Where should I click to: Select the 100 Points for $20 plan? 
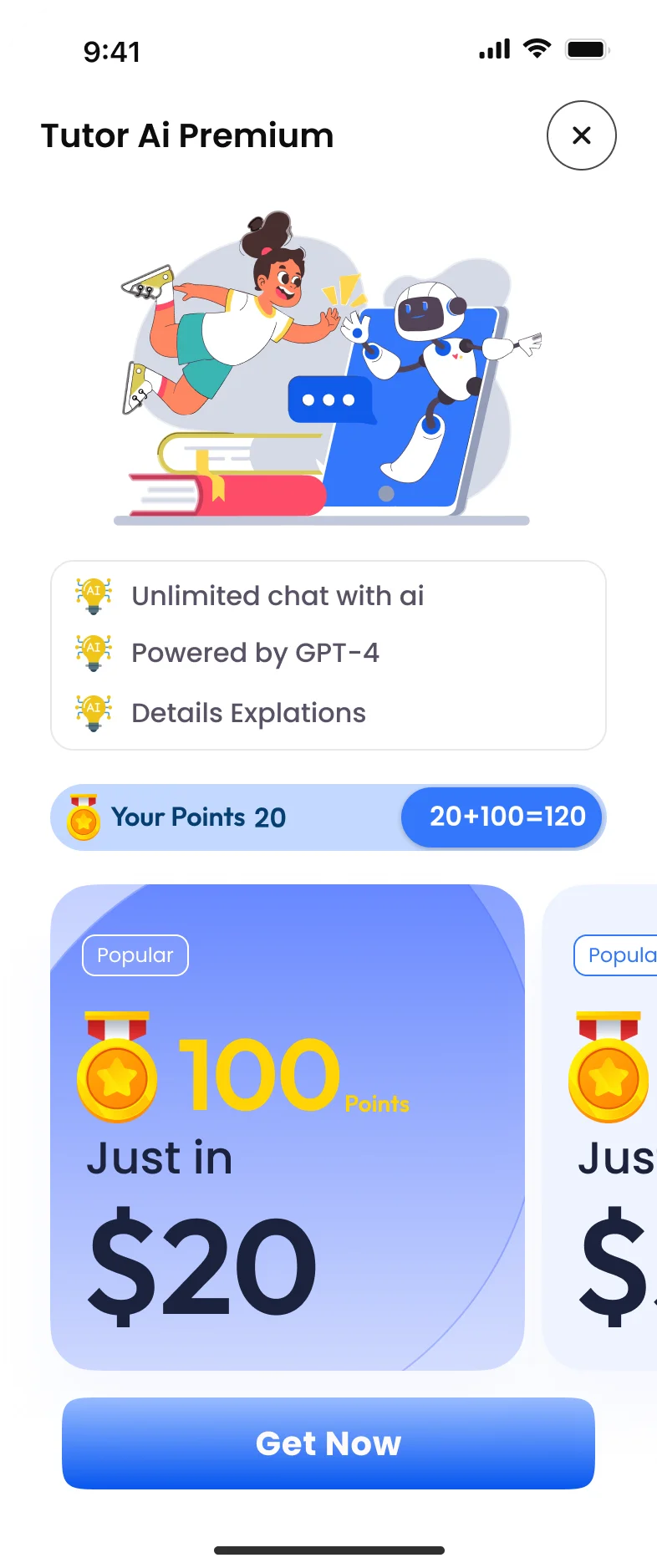pyautogui.click(x=287, y=1127)
